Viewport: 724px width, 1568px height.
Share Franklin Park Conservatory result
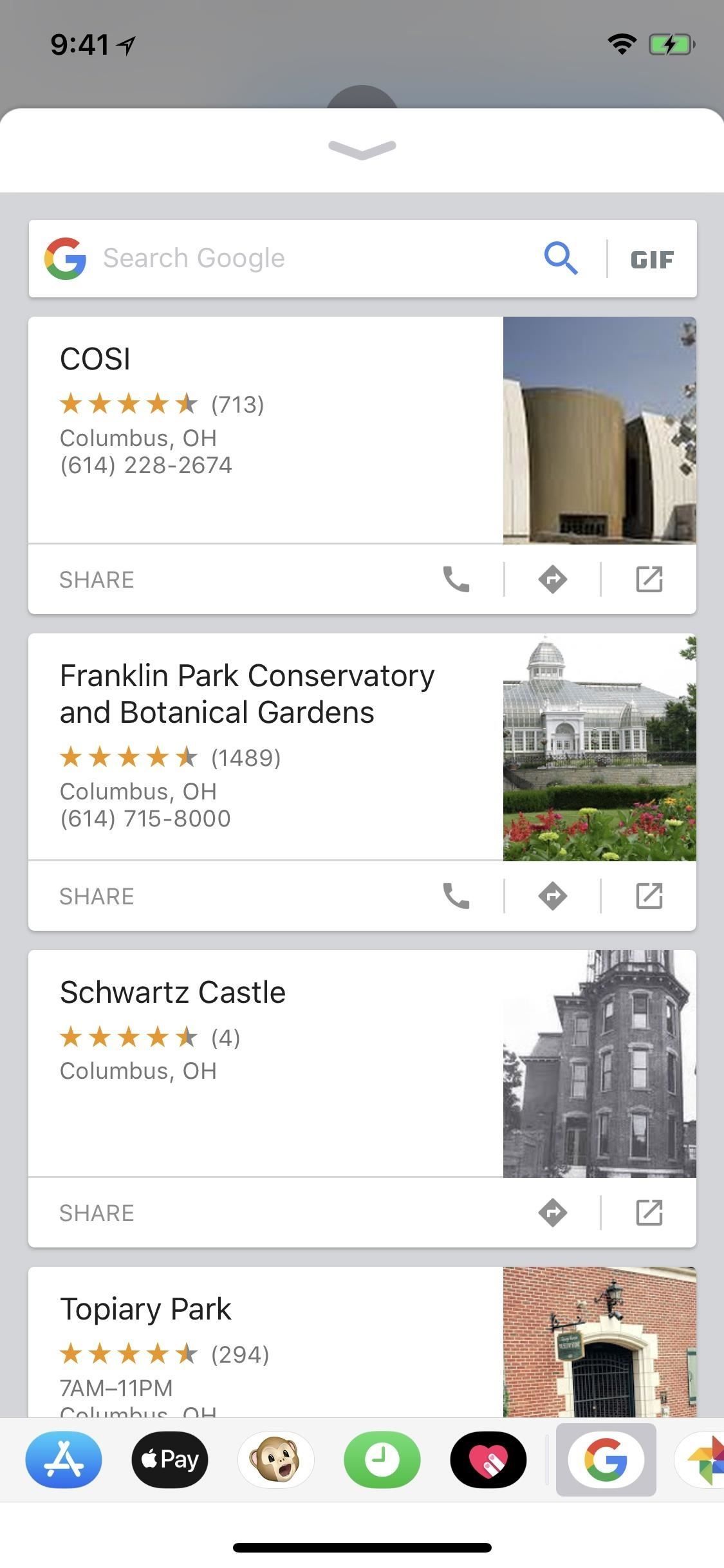(x=97, y=896)
